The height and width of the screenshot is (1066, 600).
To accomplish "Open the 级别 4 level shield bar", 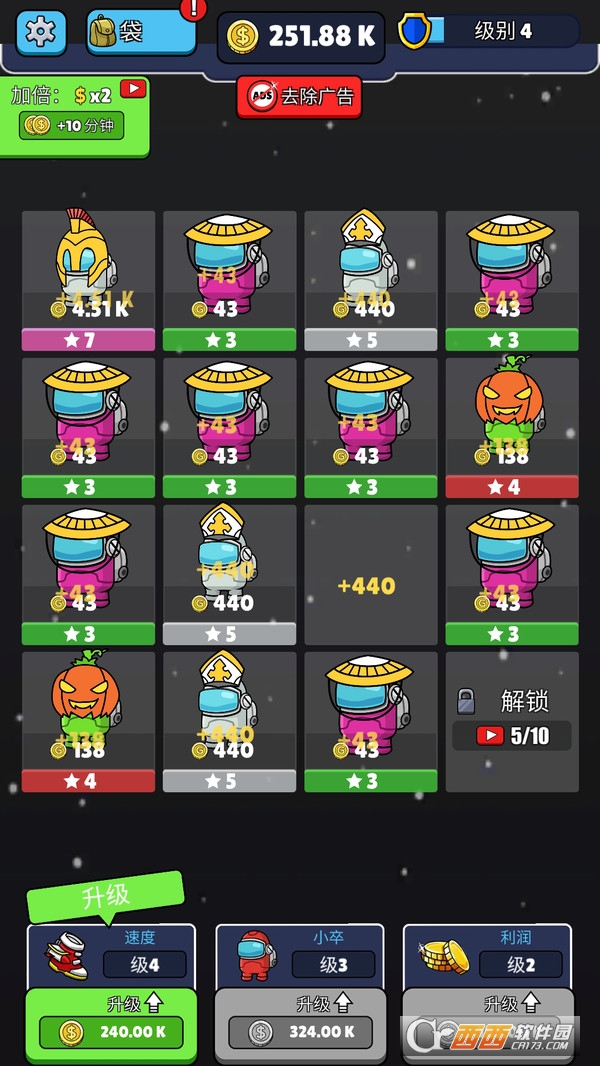I will click(490, 32).
